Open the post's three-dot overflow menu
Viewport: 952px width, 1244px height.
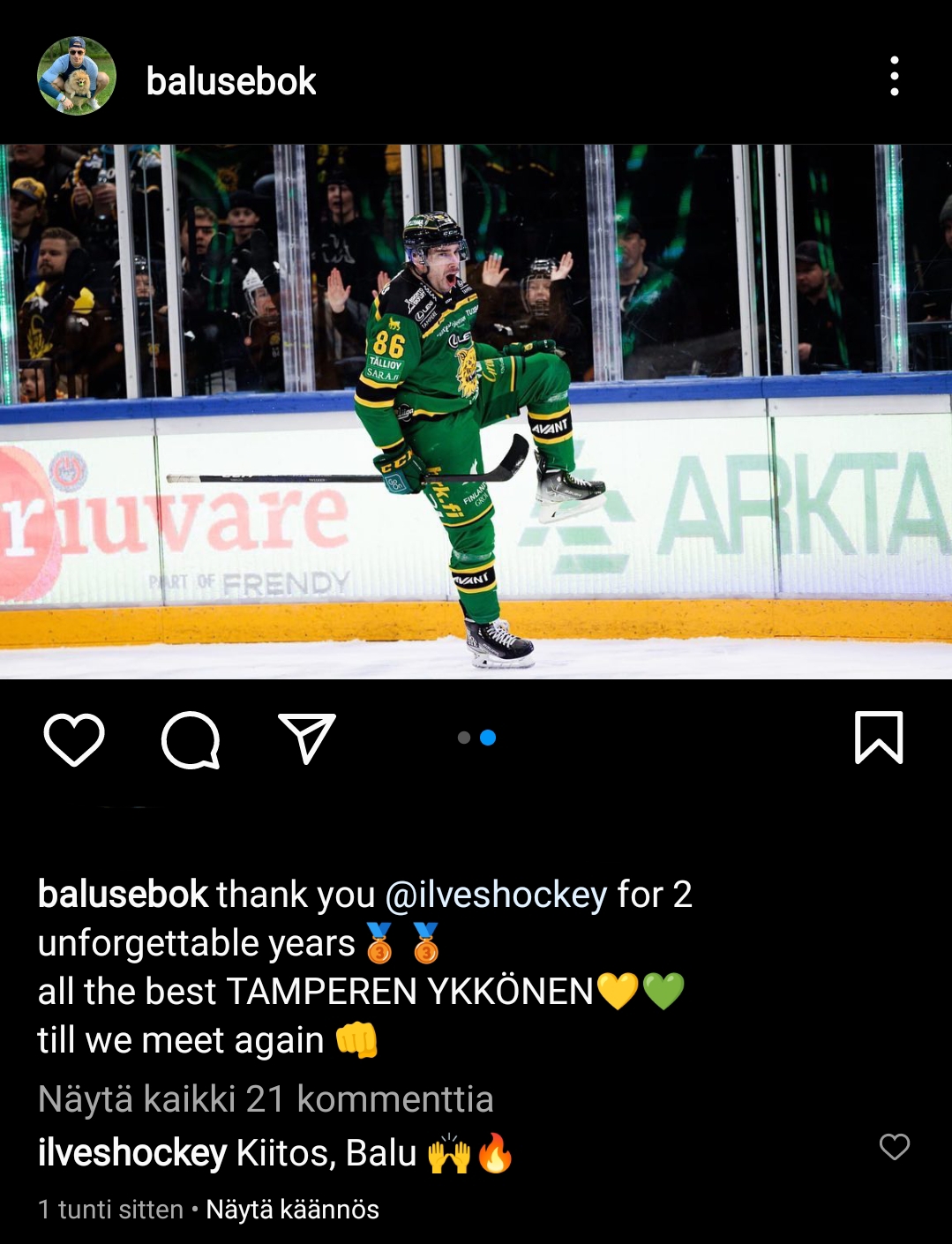[894, 77]
